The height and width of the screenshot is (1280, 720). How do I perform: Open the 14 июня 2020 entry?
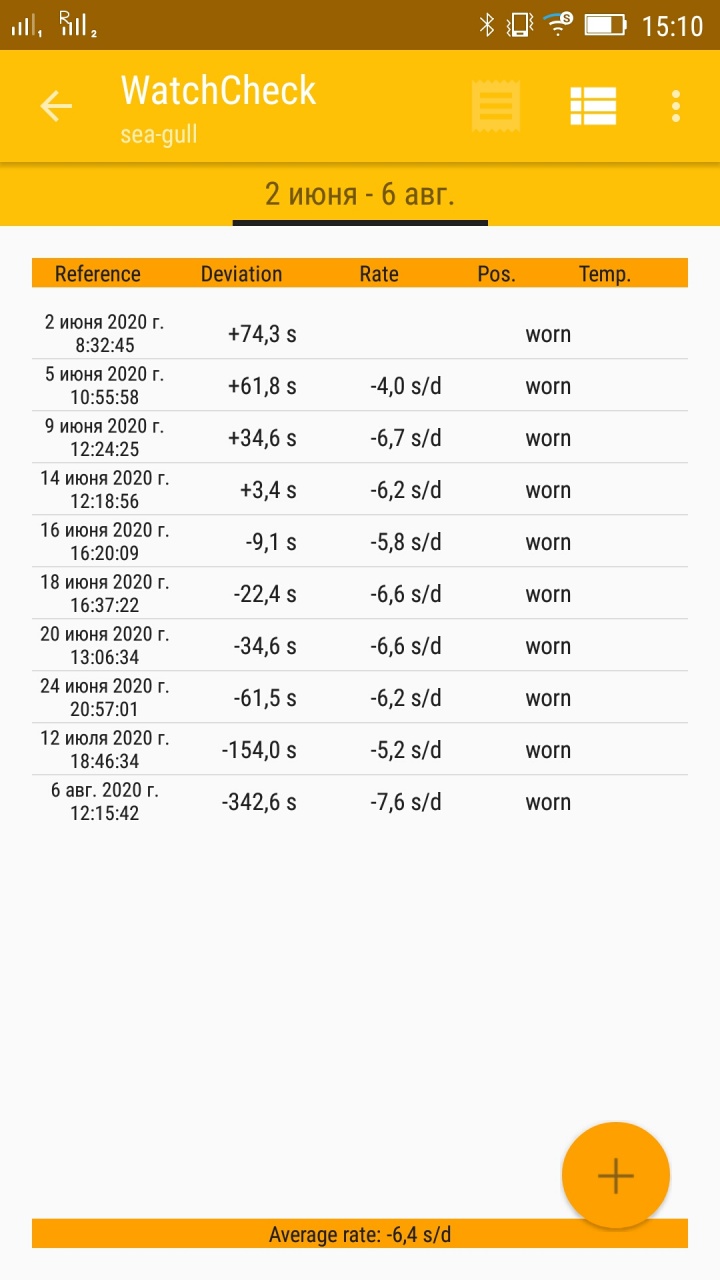tap(360, 490)
